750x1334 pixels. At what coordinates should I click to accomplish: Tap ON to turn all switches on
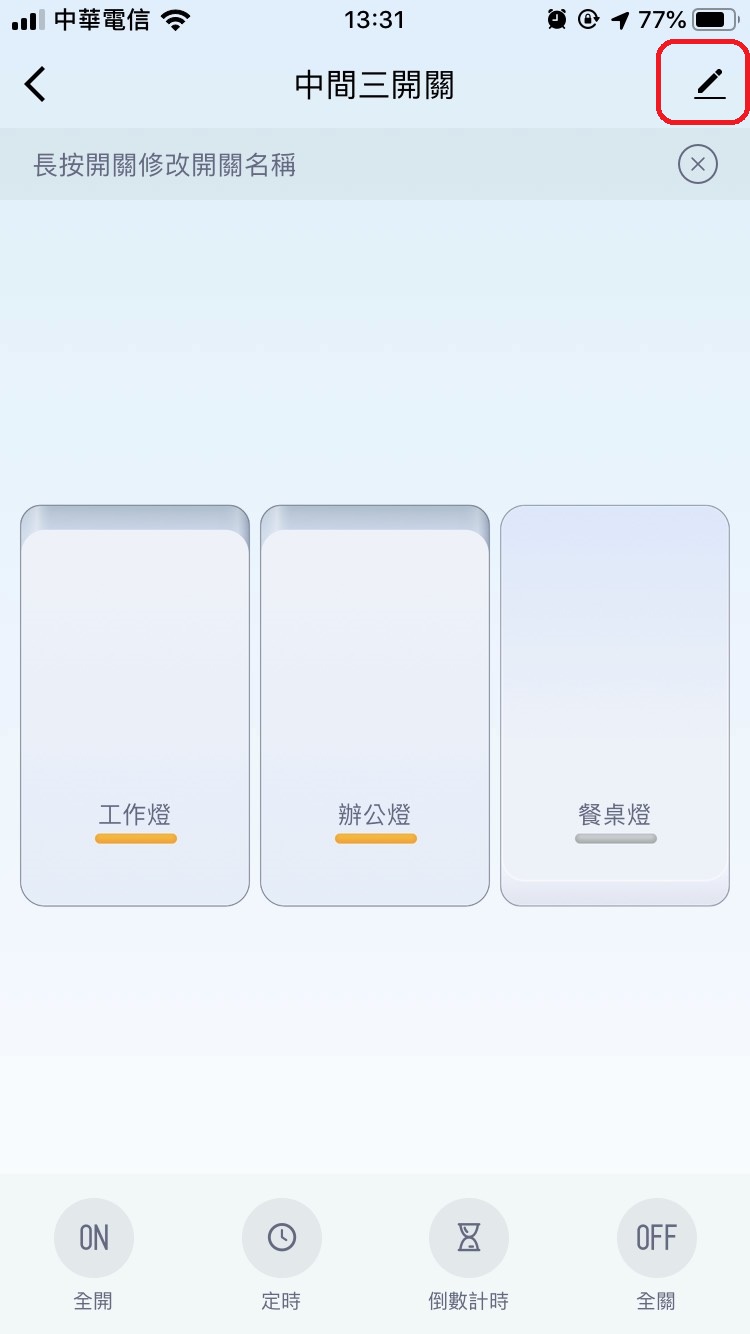coord(94,1238)
